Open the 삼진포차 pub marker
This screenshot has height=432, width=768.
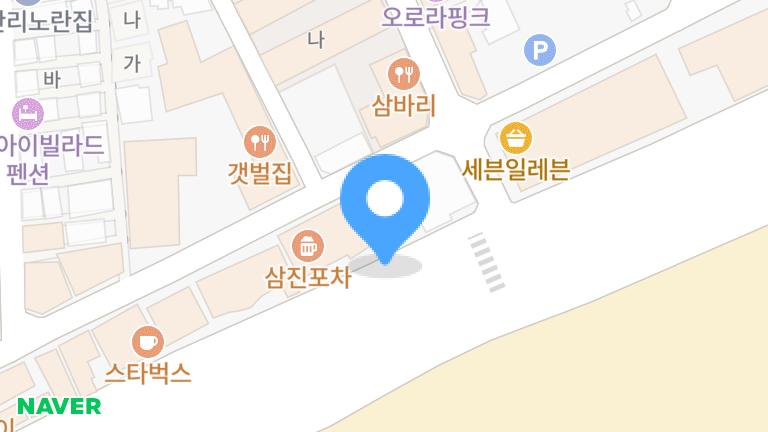click(x=307, y=245)
